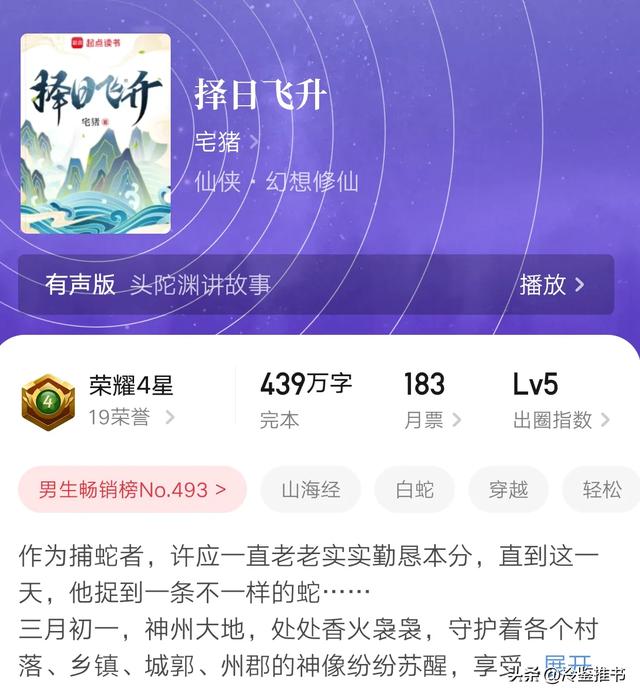Screen dimensions: 640x697
Task: Open the 月票 monthly ticket details
Action: coord(432,420)
